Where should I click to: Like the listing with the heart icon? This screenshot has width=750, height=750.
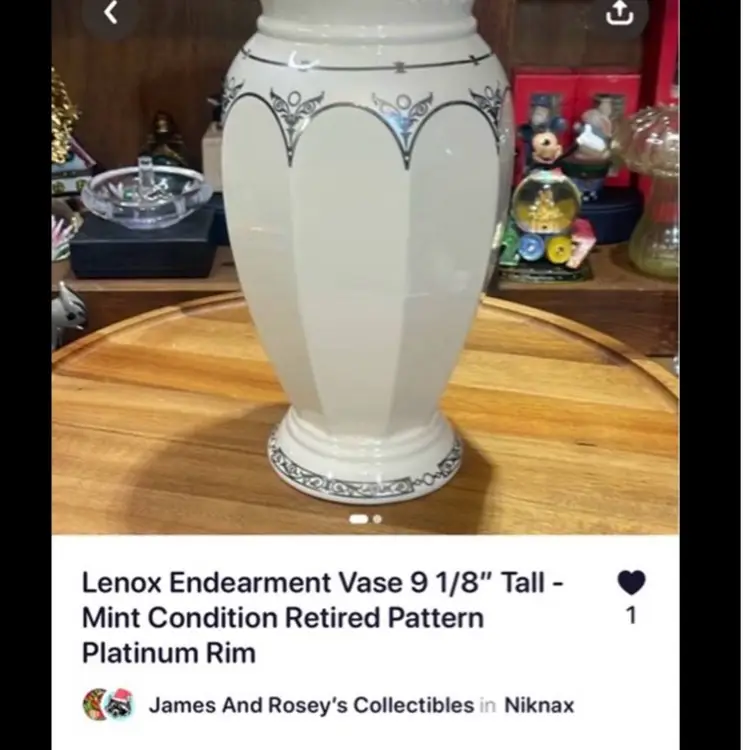[x=631, y=583]
